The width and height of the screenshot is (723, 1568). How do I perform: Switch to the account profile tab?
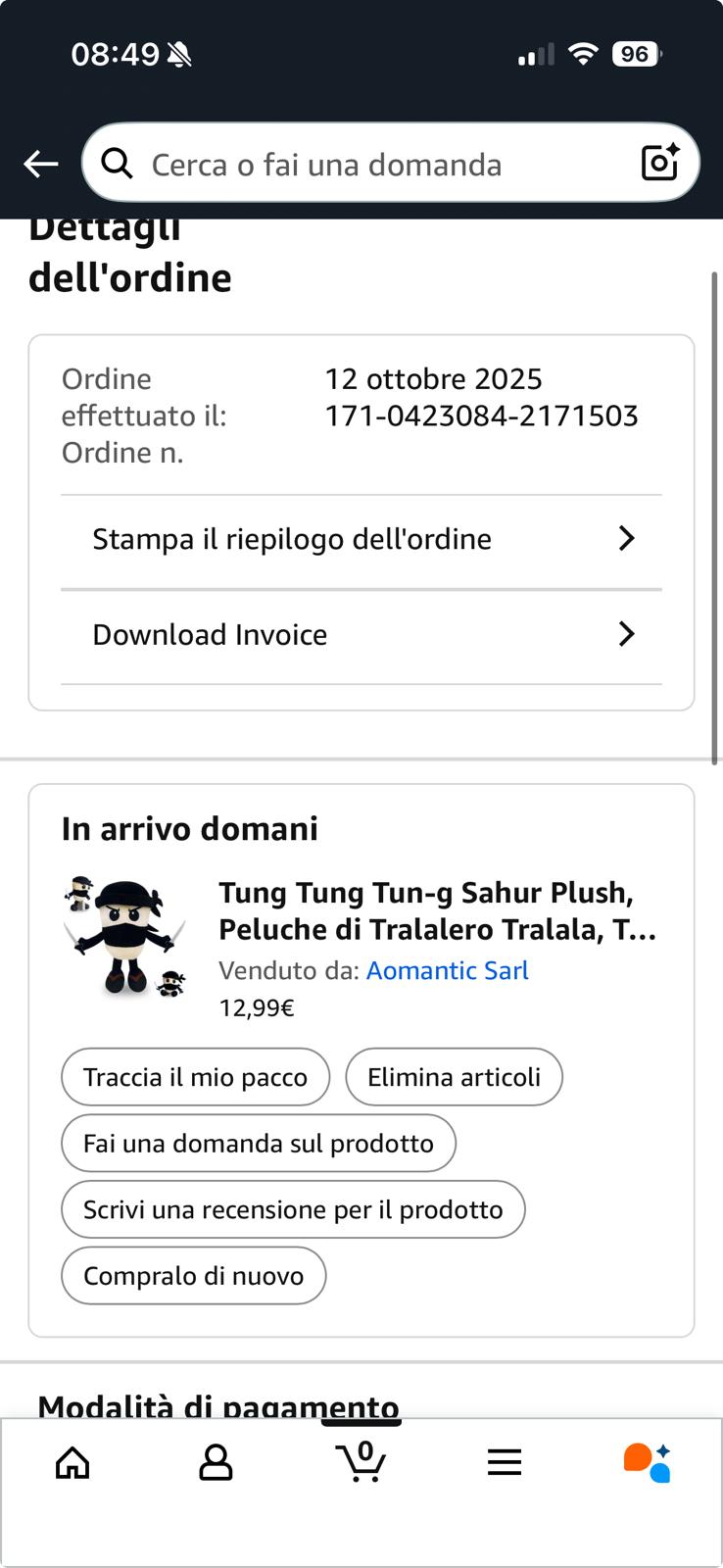(x=216, y=1463)
